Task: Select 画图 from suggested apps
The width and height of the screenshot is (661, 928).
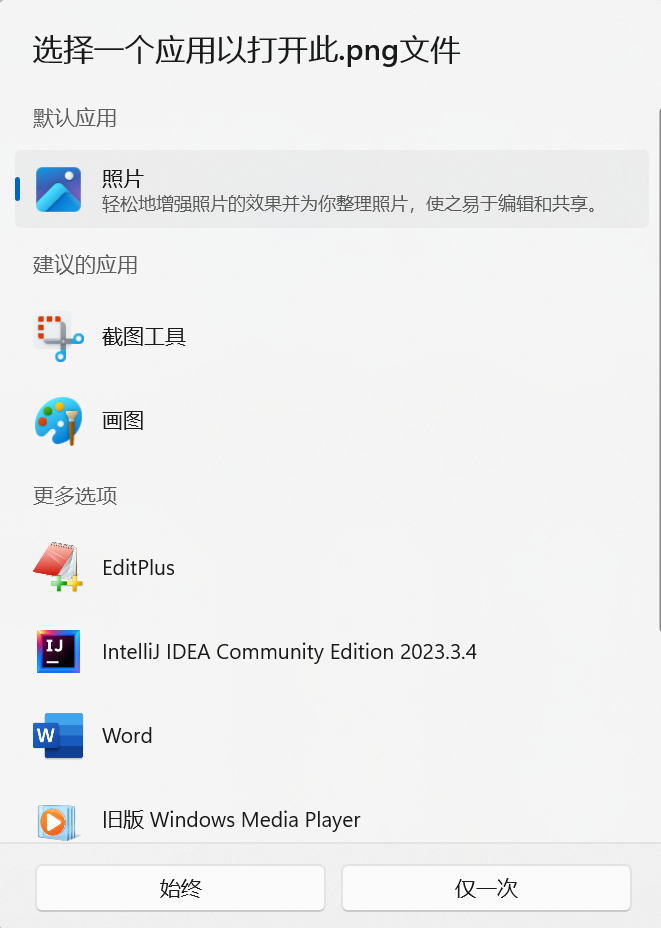Action: (123, 421)
